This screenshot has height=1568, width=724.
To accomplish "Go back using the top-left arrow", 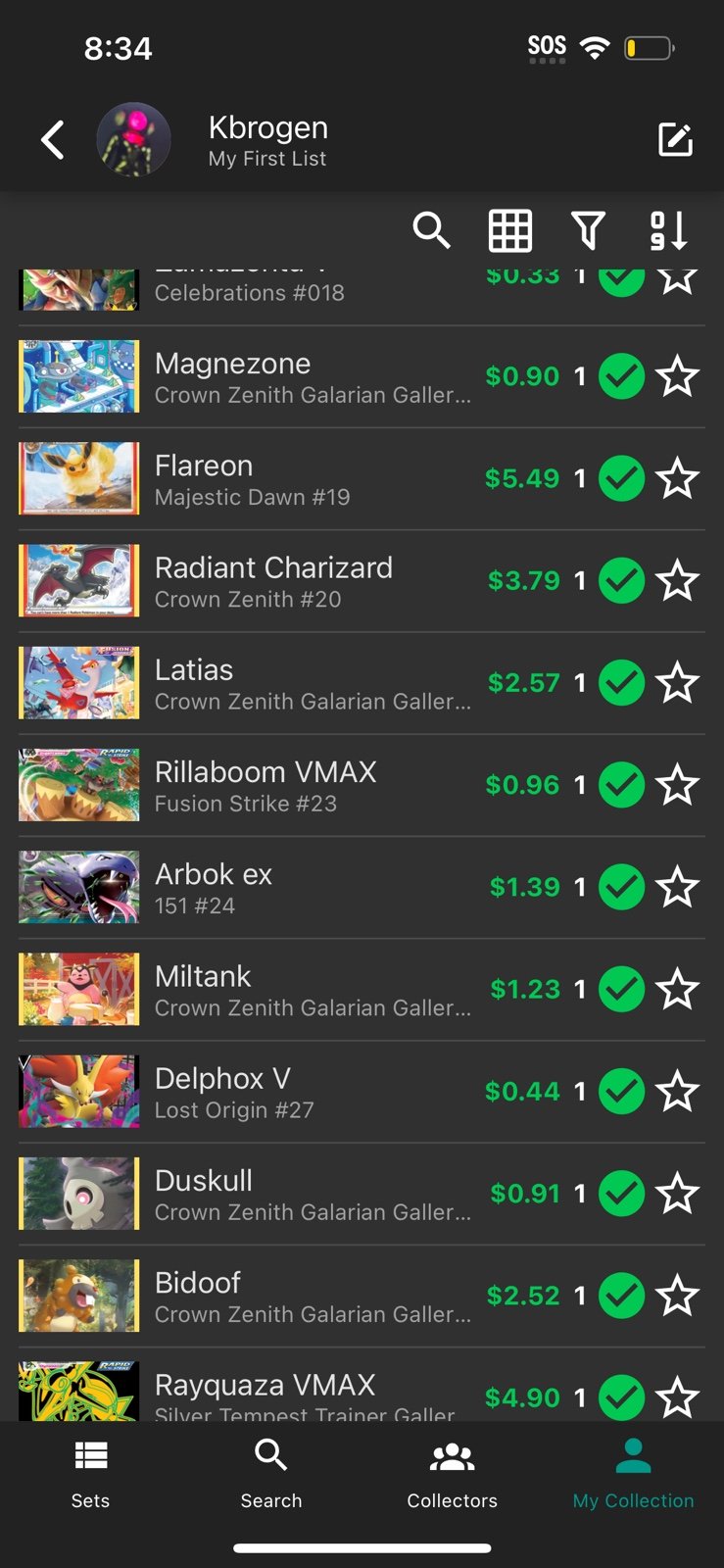I will pos(53,140).
